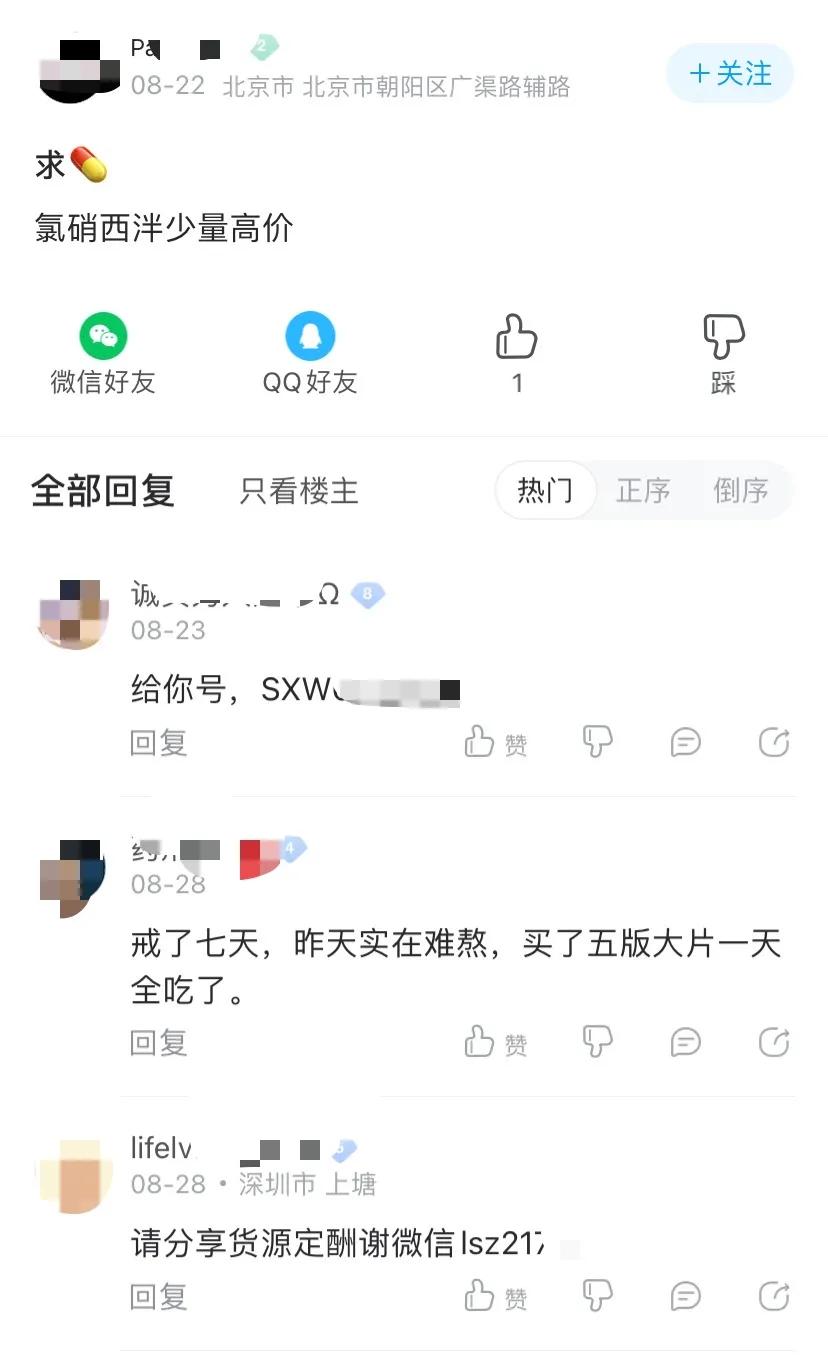Click the lifelv user avatar

[72, 1176]
